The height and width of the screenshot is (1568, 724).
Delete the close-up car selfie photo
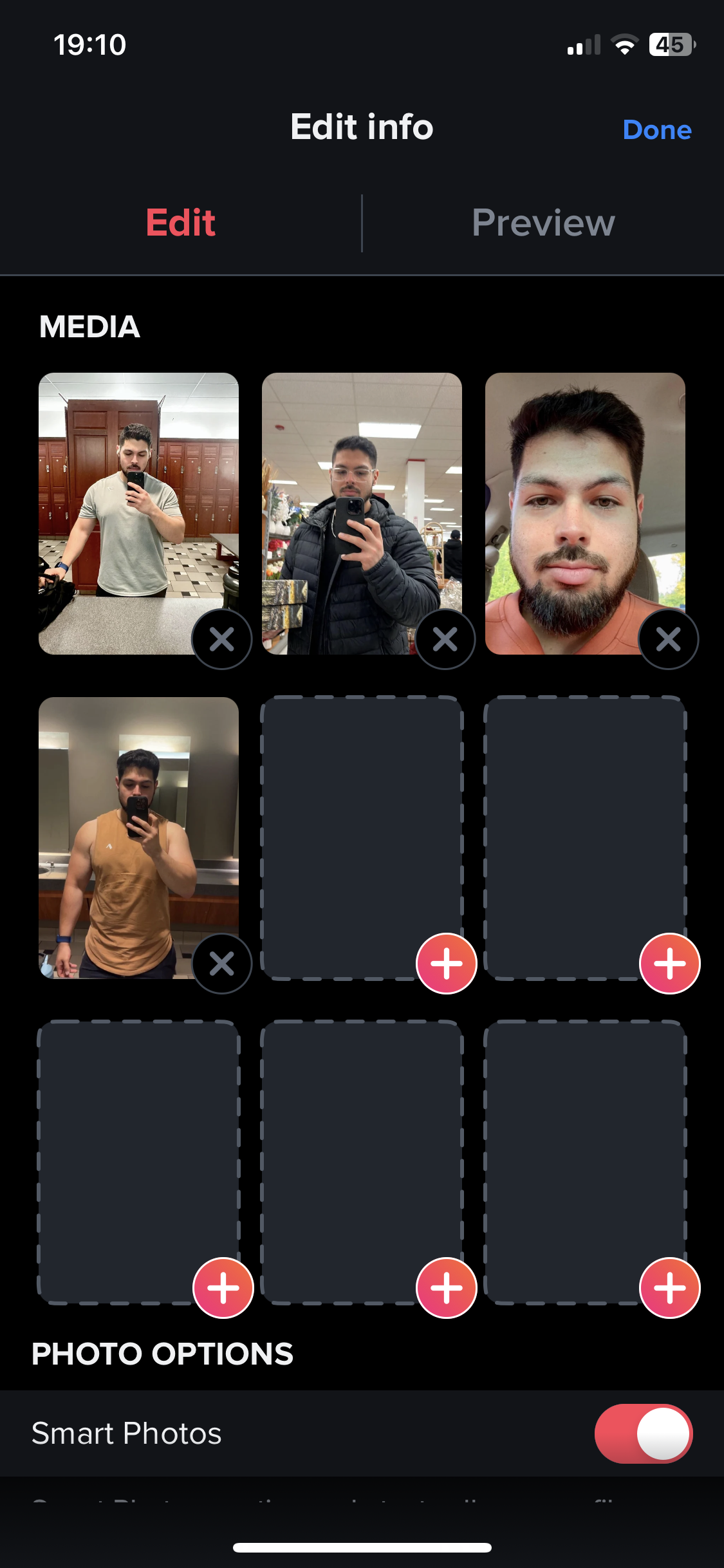point(669,639)
